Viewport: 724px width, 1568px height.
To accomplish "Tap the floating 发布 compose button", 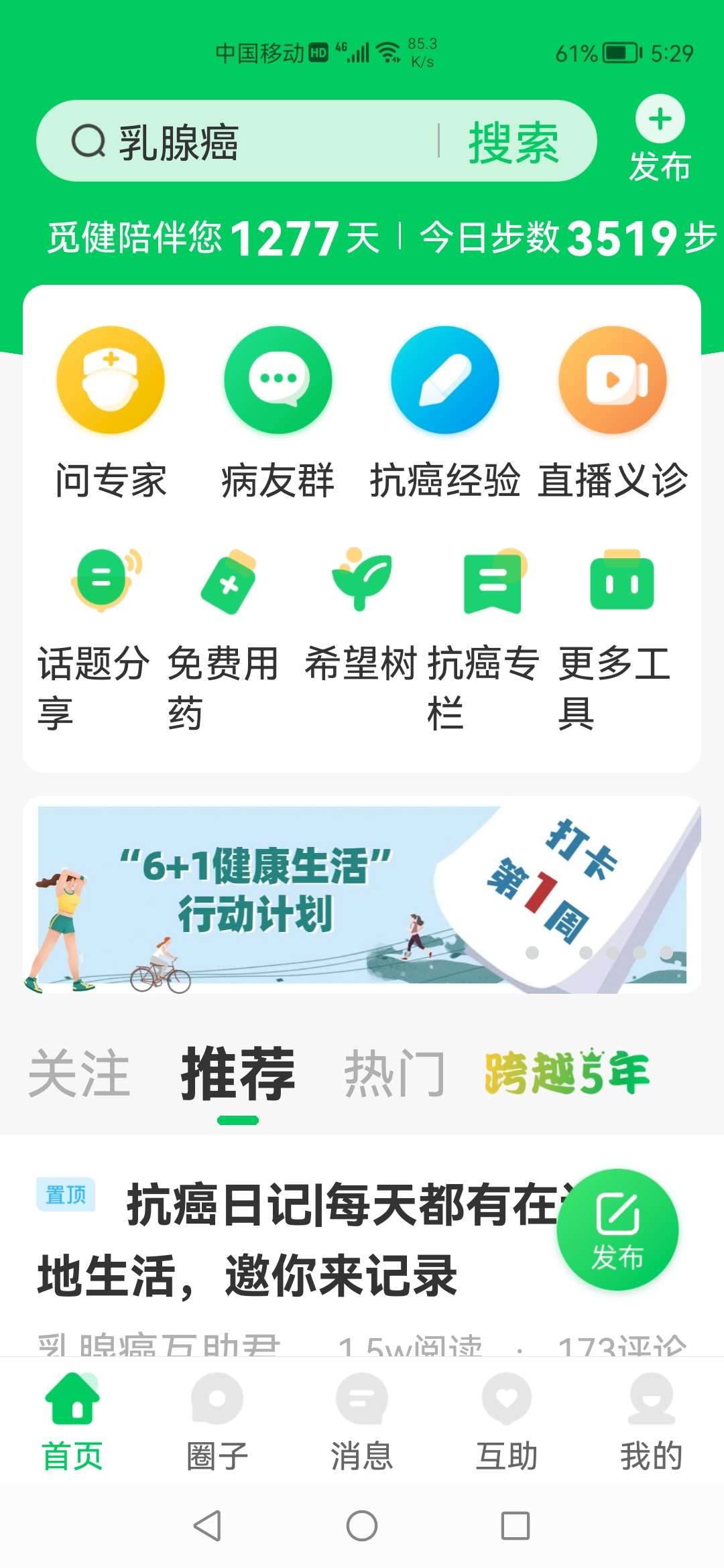I will (617, 1230).
